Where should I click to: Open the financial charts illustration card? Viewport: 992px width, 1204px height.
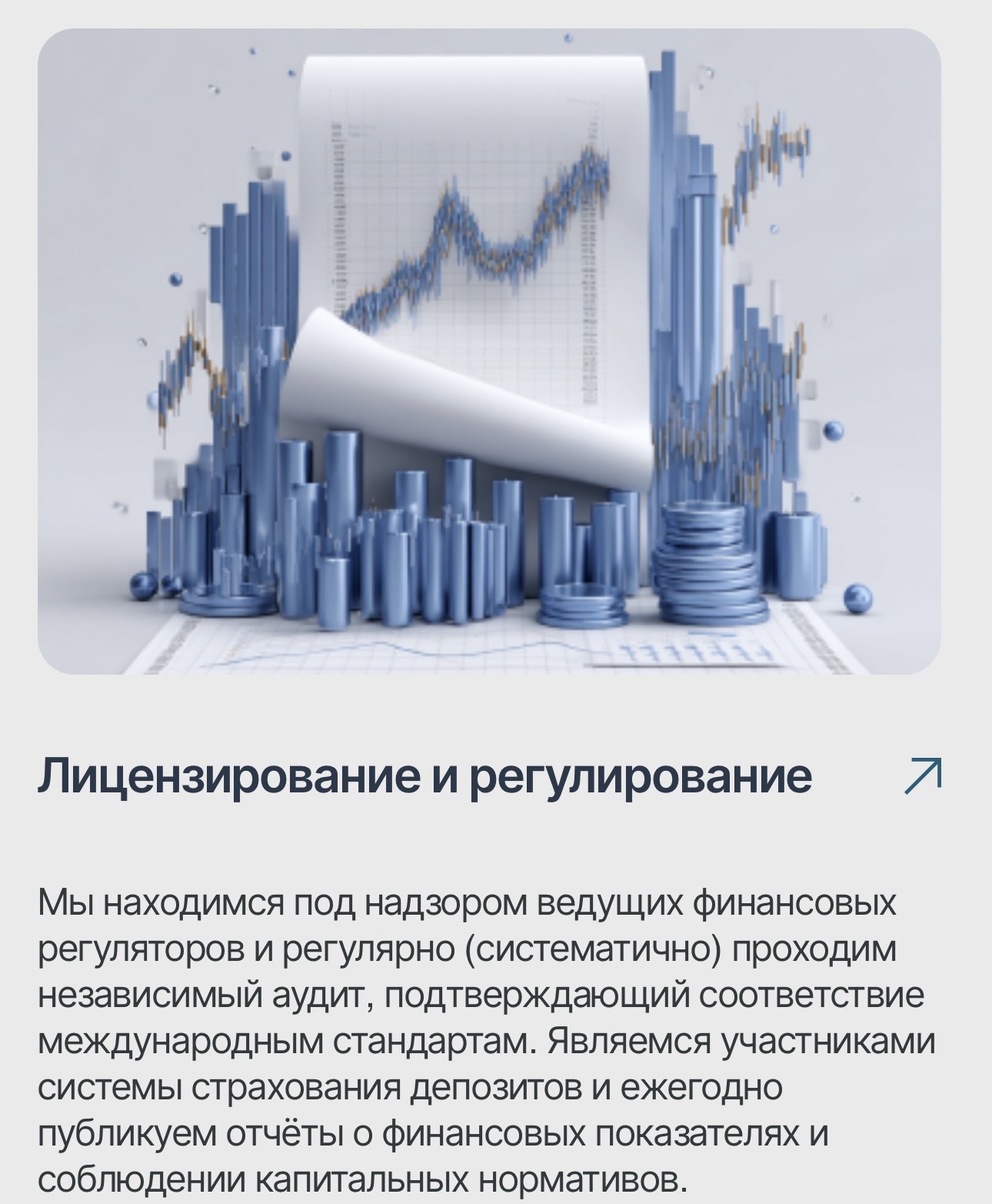pos(489,352)
